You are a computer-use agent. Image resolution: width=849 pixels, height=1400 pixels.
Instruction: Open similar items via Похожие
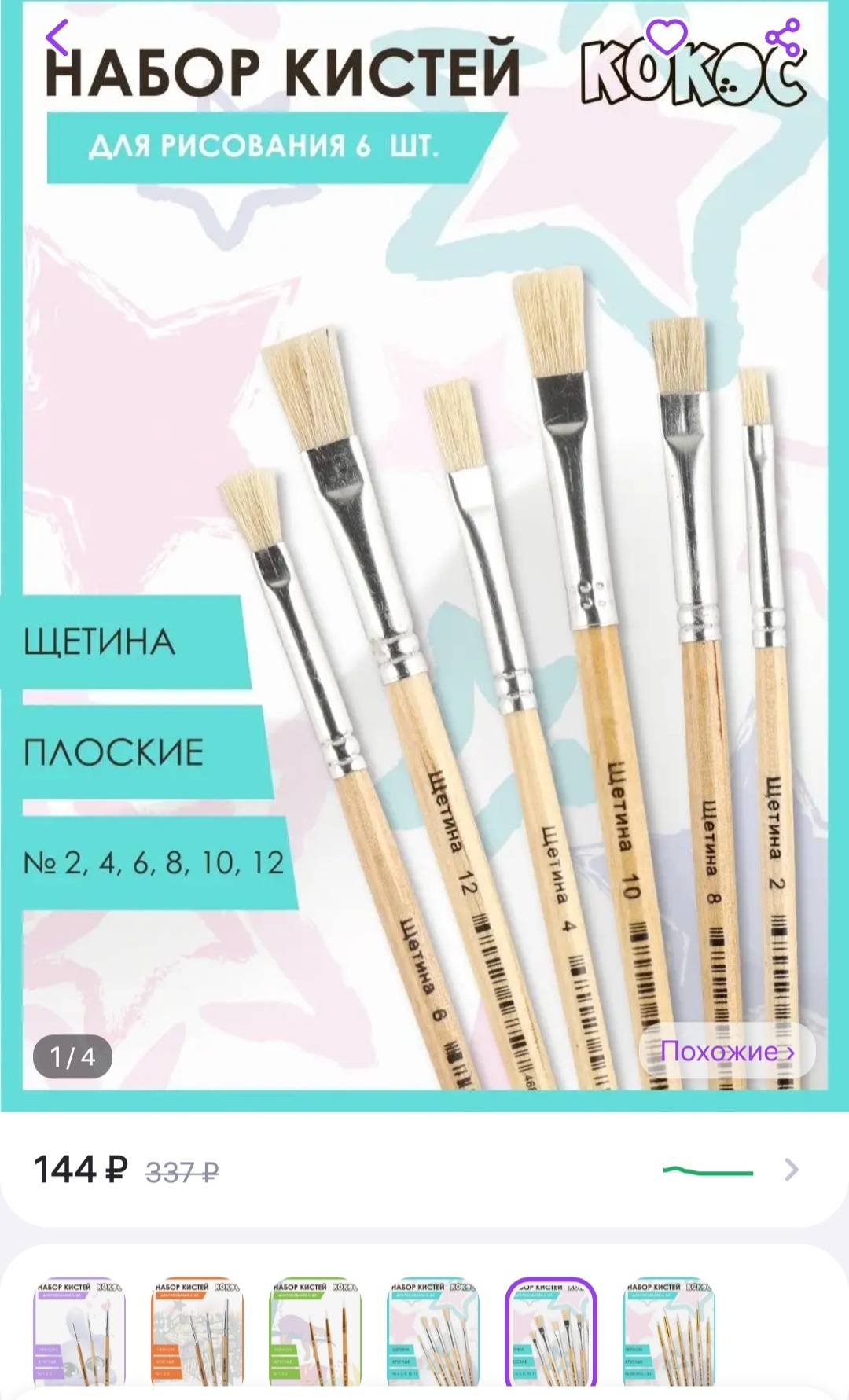(726, 1051)
